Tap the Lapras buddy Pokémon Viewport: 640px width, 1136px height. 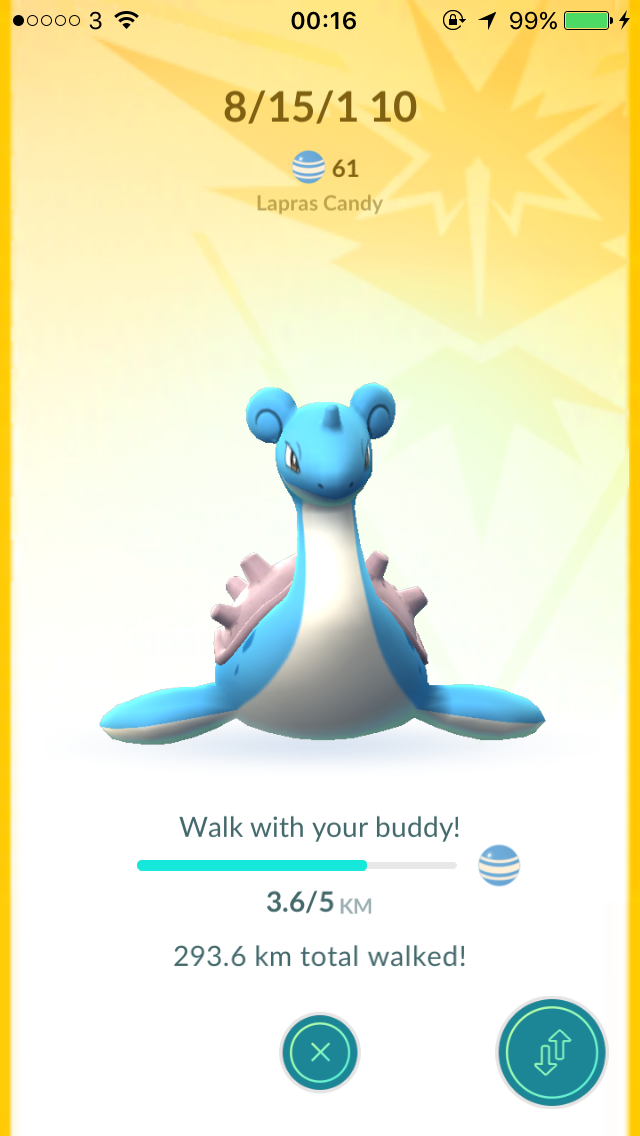322,564
